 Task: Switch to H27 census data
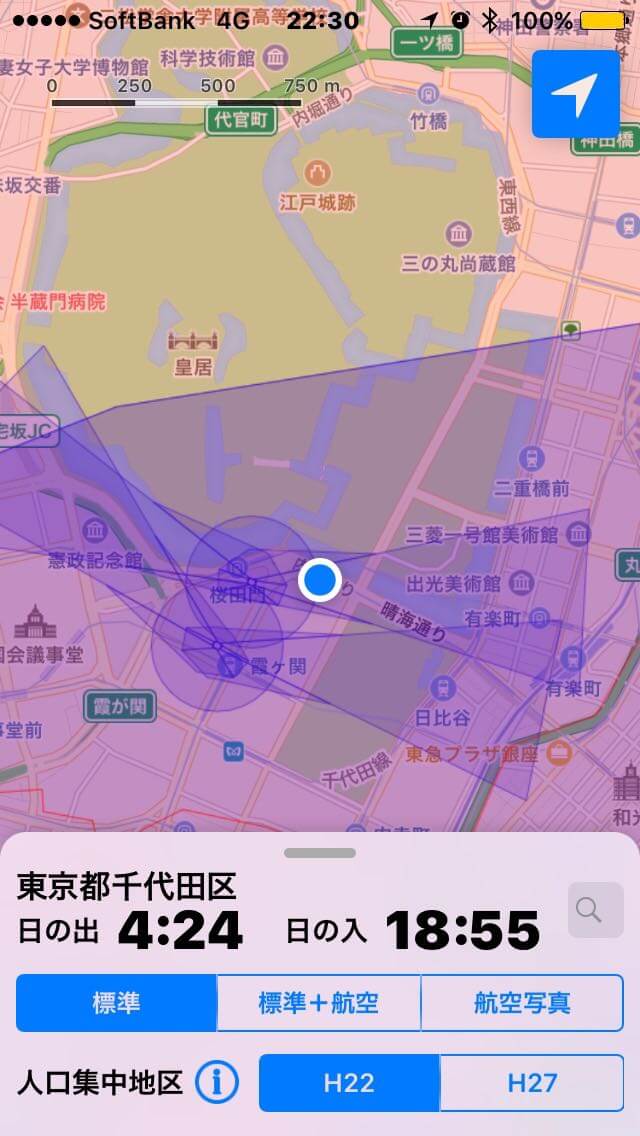[531, 1082]
